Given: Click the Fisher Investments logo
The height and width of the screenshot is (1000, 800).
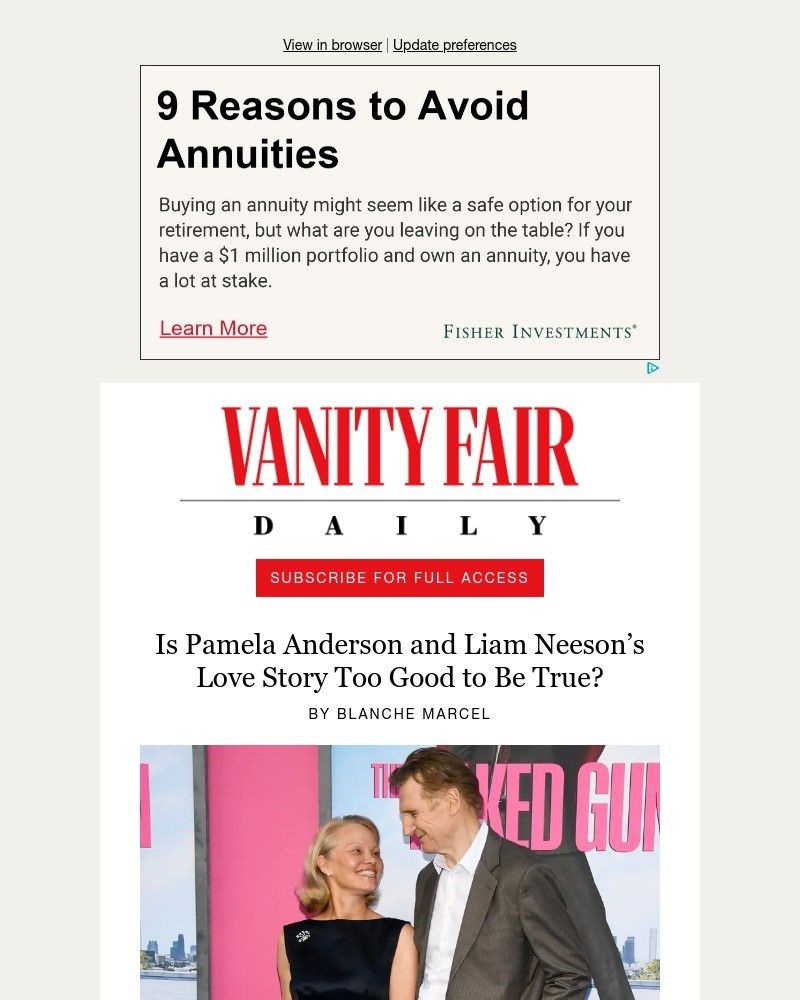Looking at the screenshot, I should 540,329.
